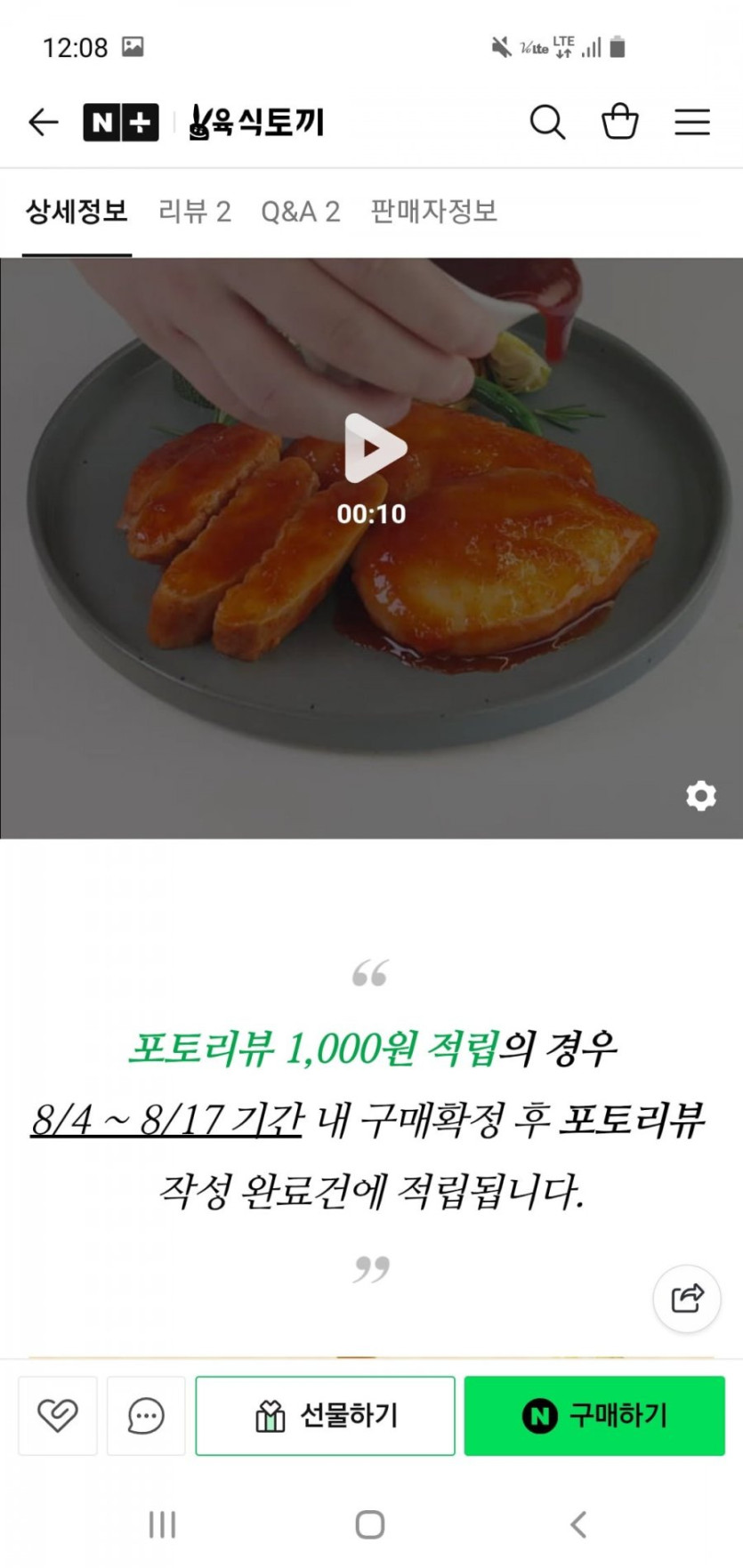Add product to wishlist with heart
This screenshot has height=1568, width=743.
tap(58, 1415)
